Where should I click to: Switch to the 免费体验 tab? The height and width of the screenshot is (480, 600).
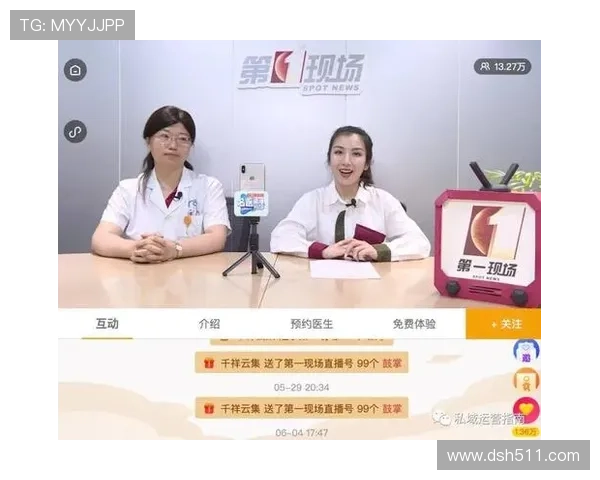tap(414, 324)
